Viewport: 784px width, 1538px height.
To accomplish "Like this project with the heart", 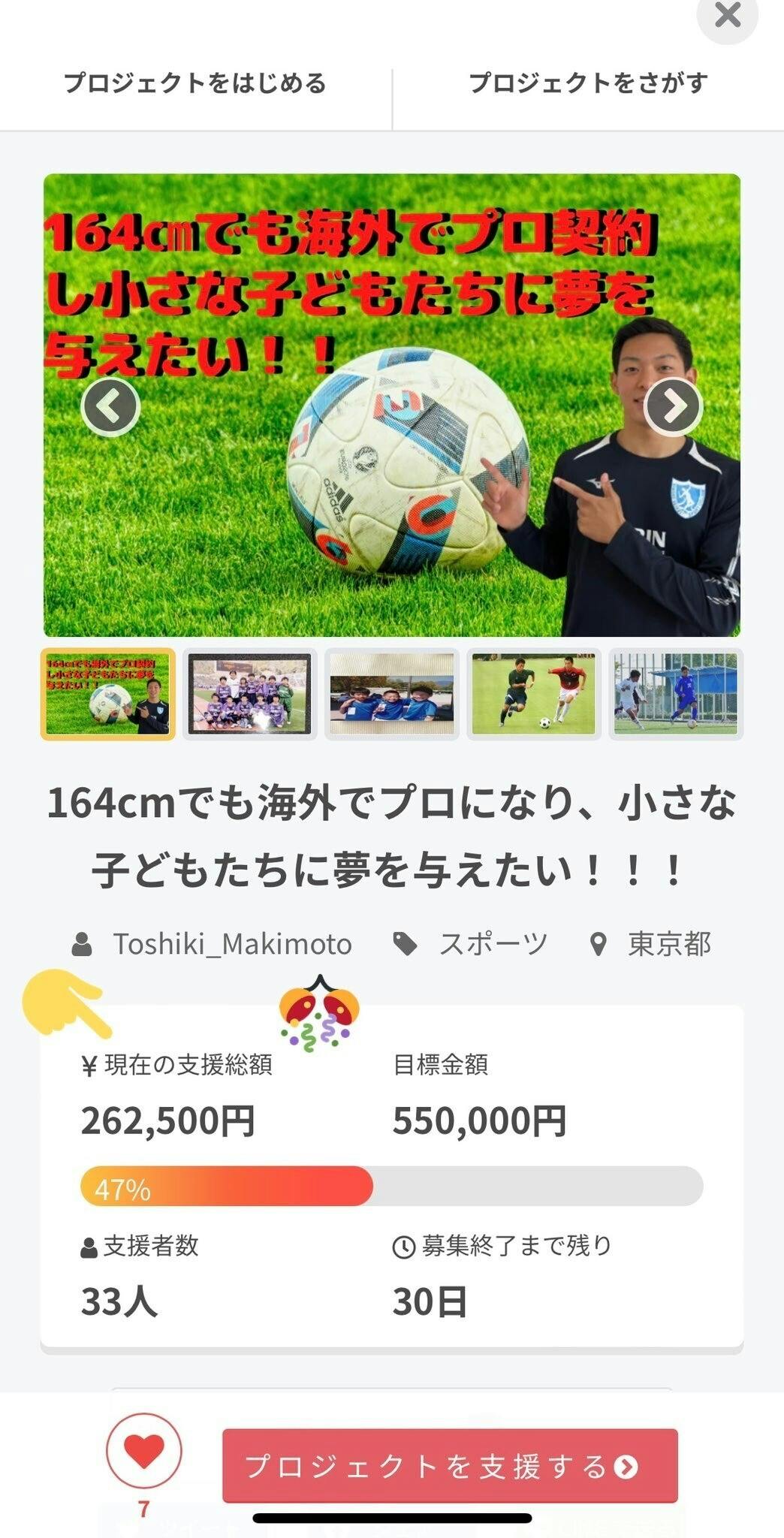I will (143, 1451).
